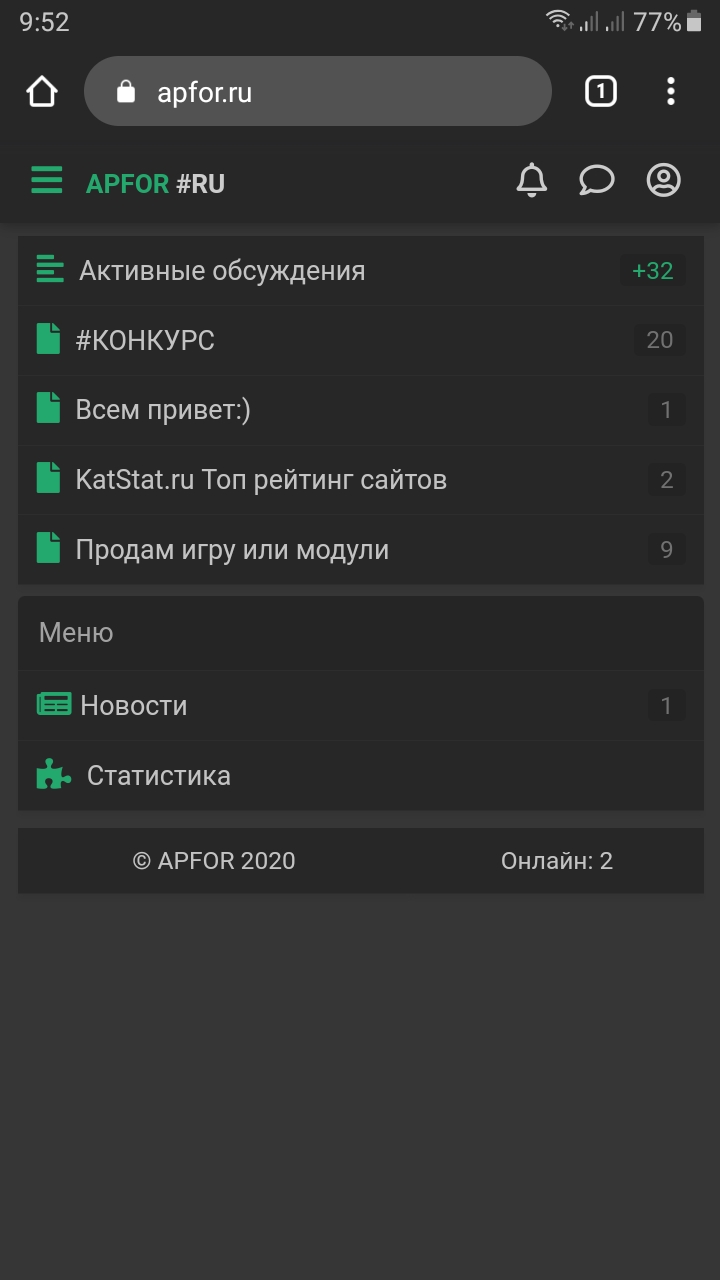This screenshot has width=720, height=1280.
Task: Tap the APFOR #RU site title
Action: pos(155,184)
